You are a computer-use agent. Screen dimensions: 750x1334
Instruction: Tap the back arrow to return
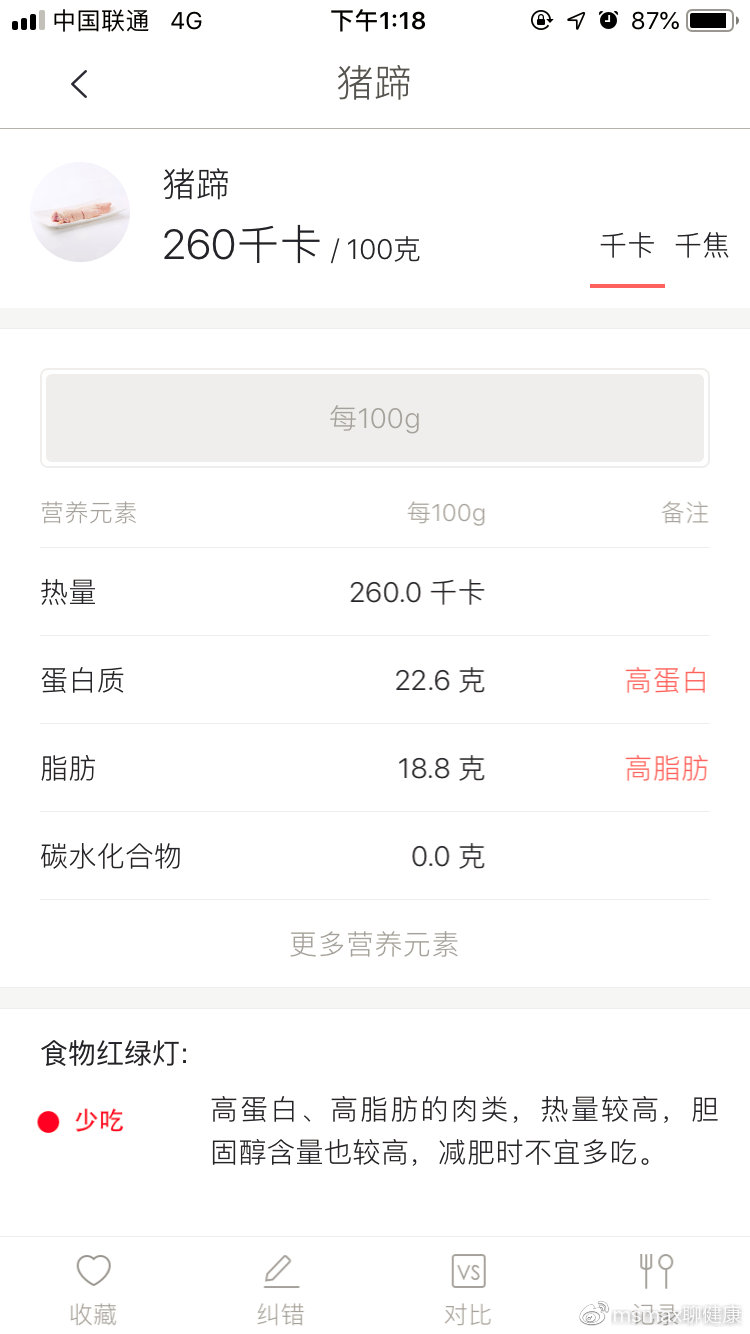(x=79, y=84)
